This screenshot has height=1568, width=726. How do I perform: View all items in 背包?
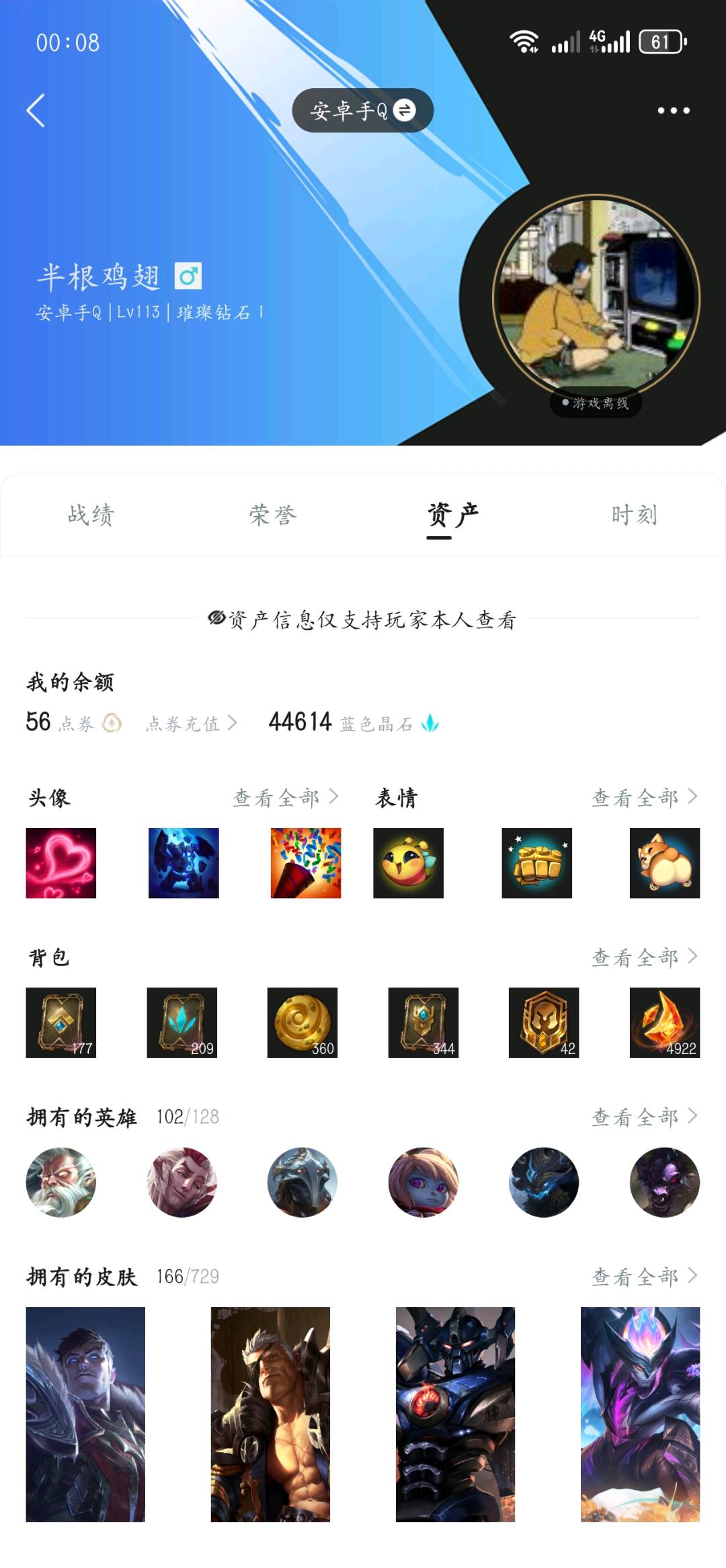[x=645, y=957]
